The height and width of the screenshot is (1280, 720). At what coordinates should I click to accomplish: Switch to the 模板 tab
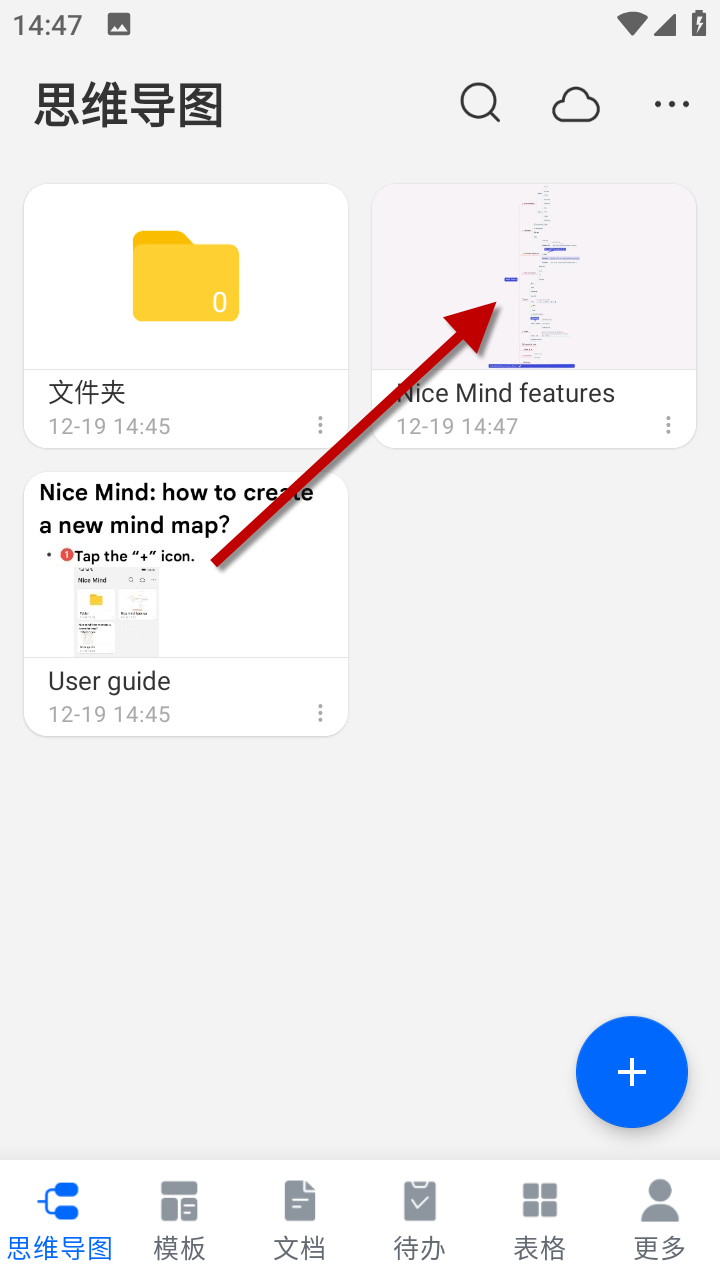[x=180, y=1219]
